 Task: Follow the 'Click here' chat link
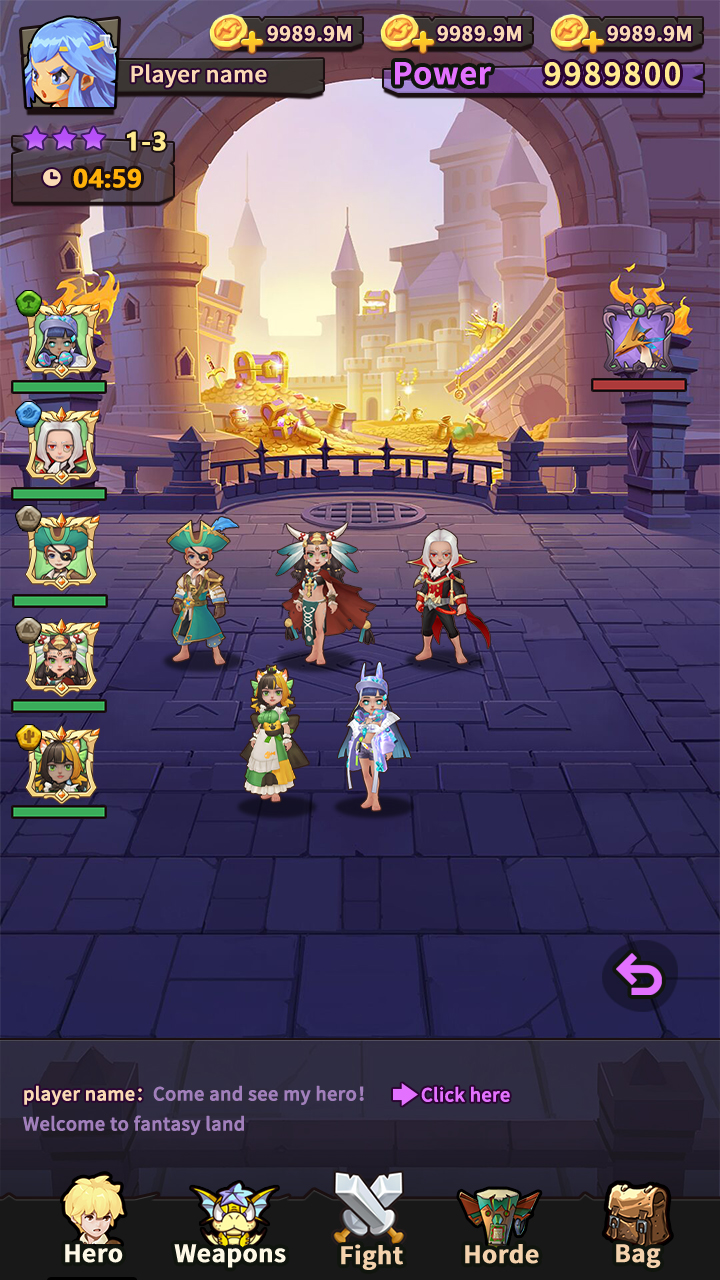click(453, 1095)
